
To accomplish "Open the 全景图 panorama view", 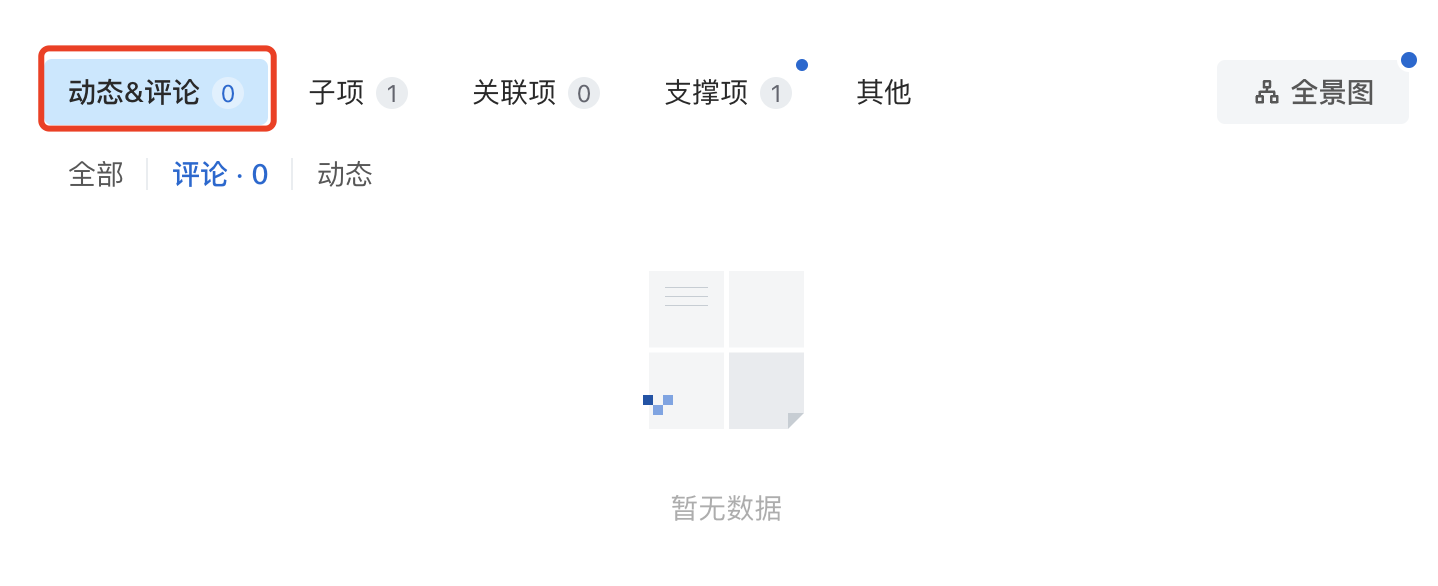I will [1312, 93].
